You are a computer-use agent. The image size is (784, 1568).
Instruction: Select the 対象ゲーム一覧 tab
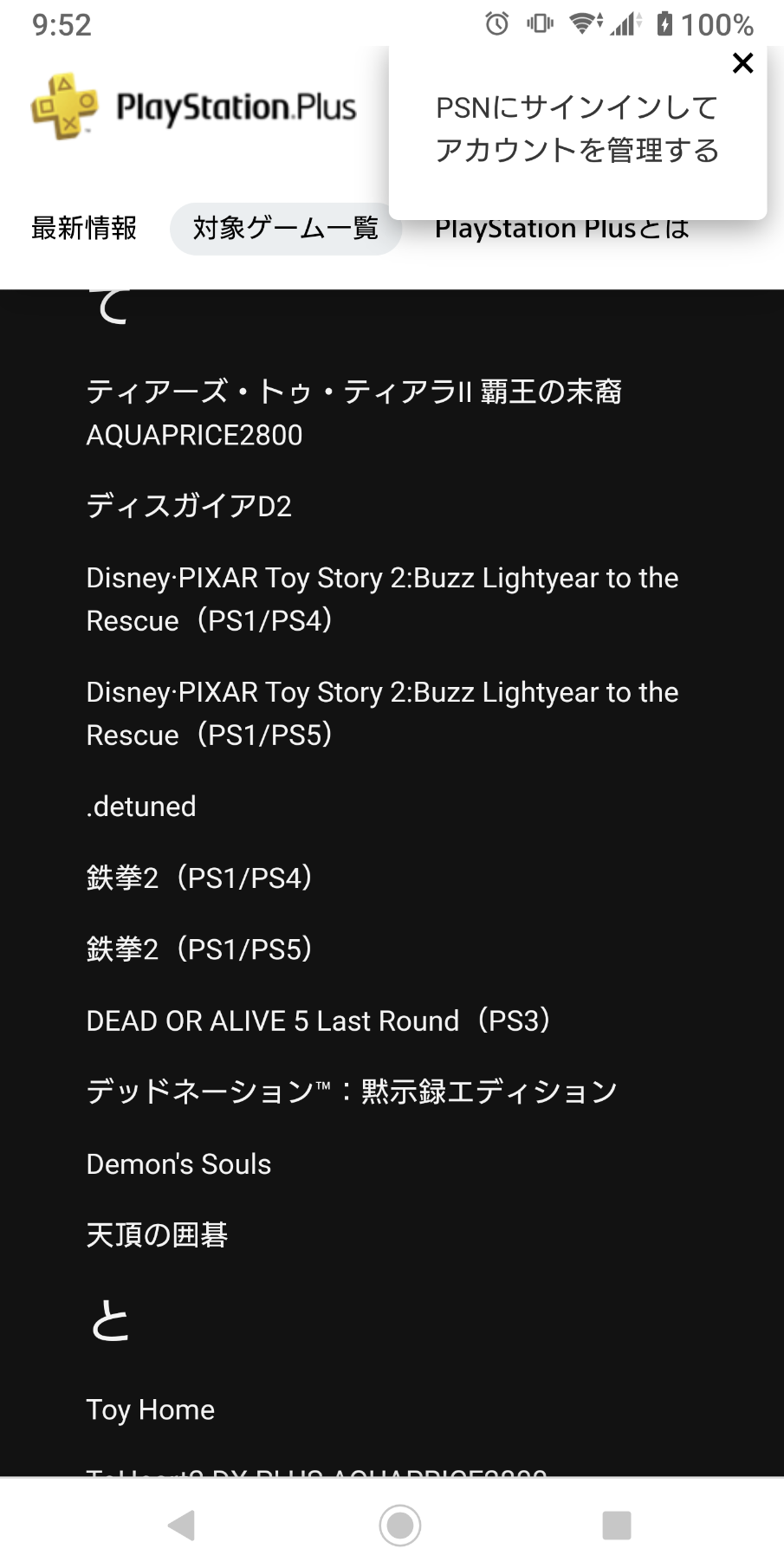[286, 229]
